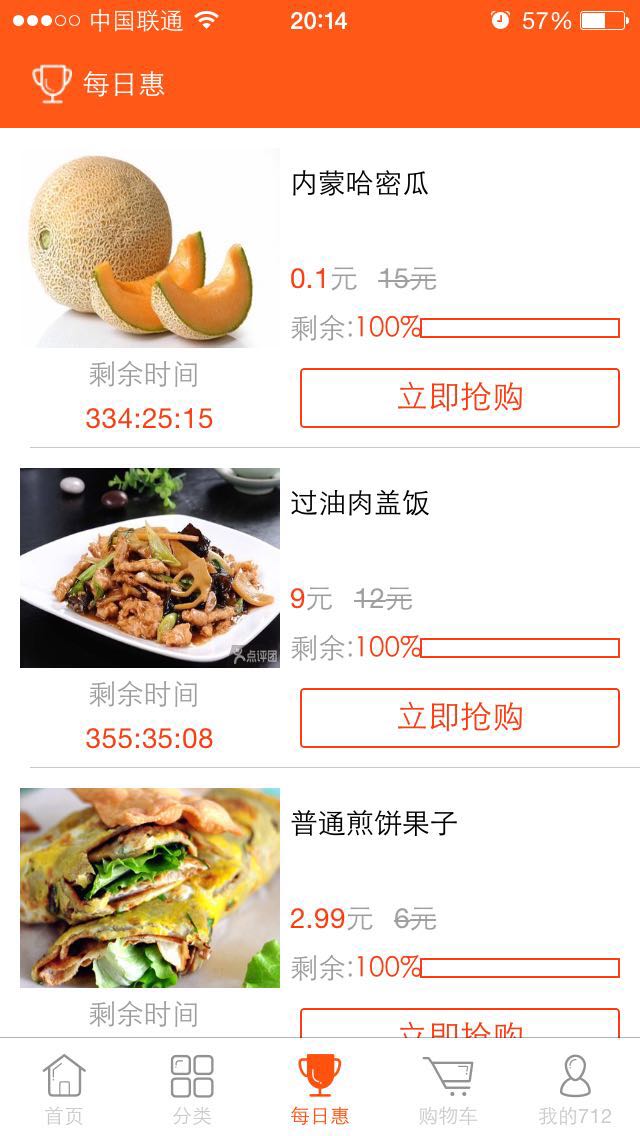Select the 每日惠 bottom tab
The image size is (640, 1136).
coord(320,1088)
